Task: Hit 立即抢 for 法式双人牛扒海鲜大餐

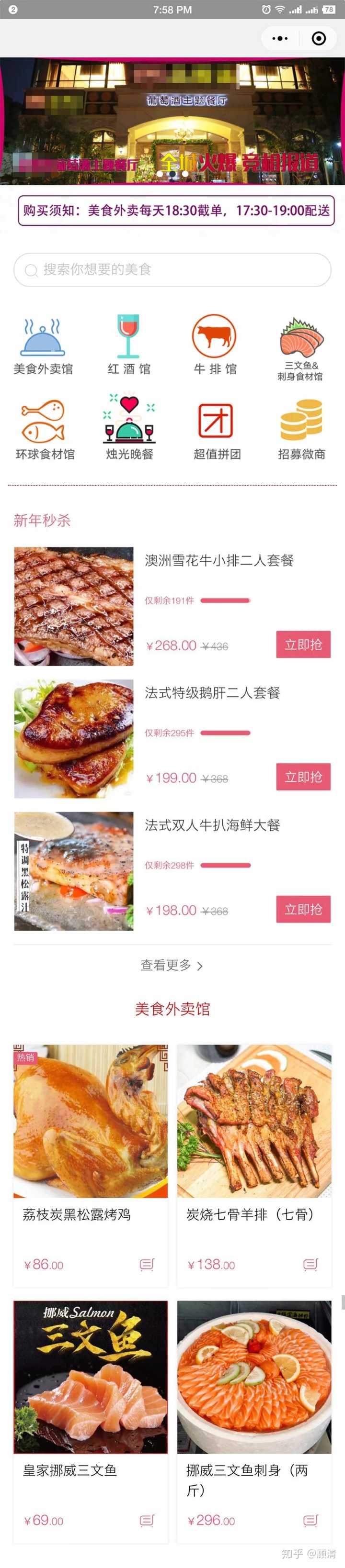Action: [303, 909]
